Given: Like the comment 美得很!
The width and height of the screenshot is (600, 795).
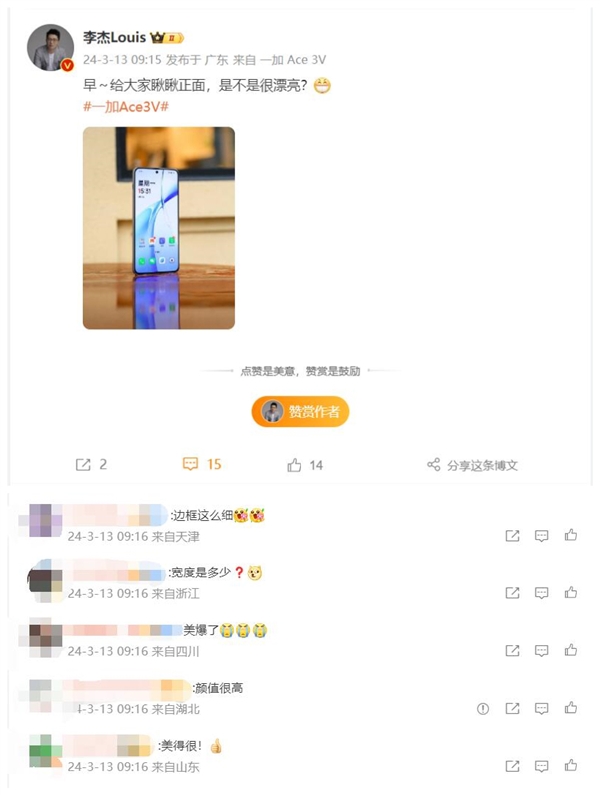Looking at the screenshot, I should coord(571,766).
